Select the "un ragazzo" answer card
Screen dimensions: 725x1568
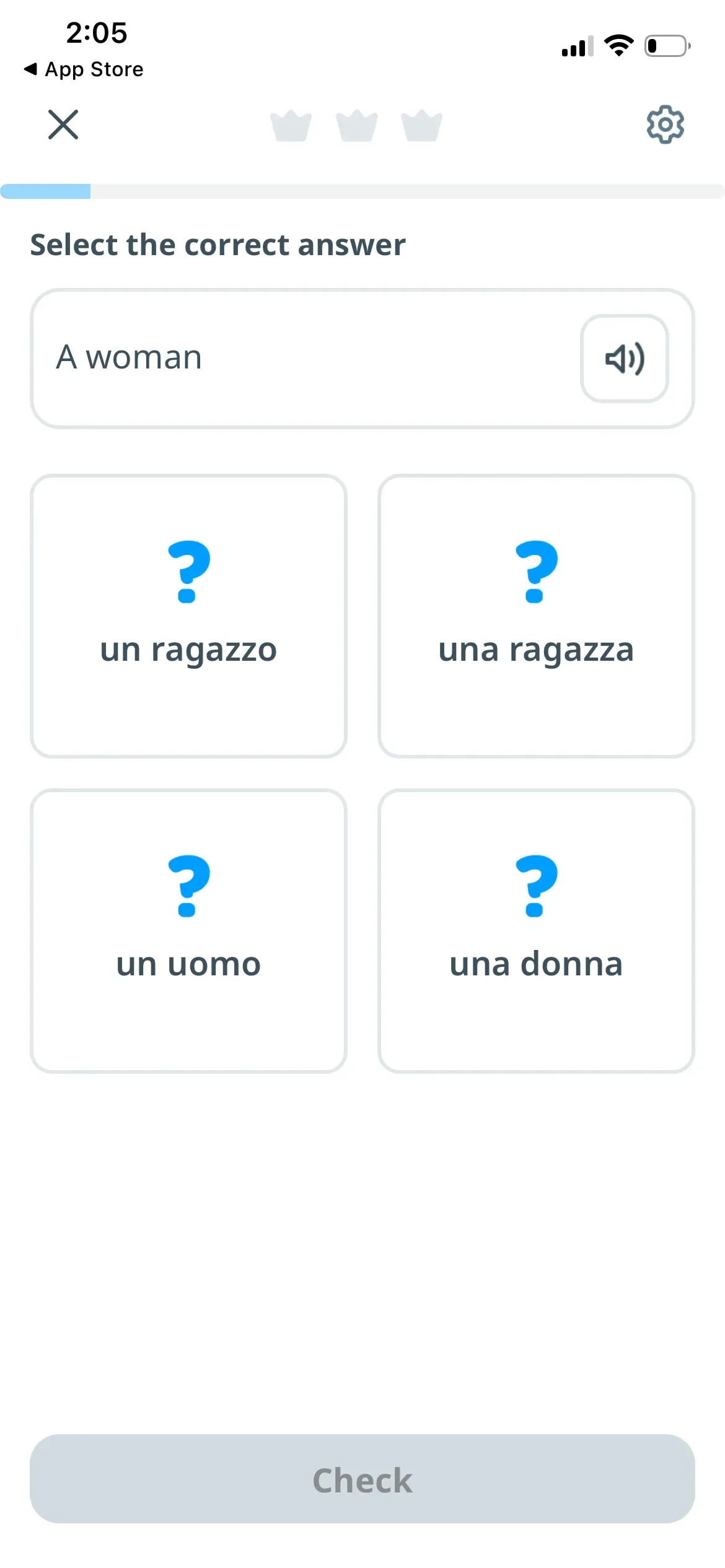tap(188, 616)
